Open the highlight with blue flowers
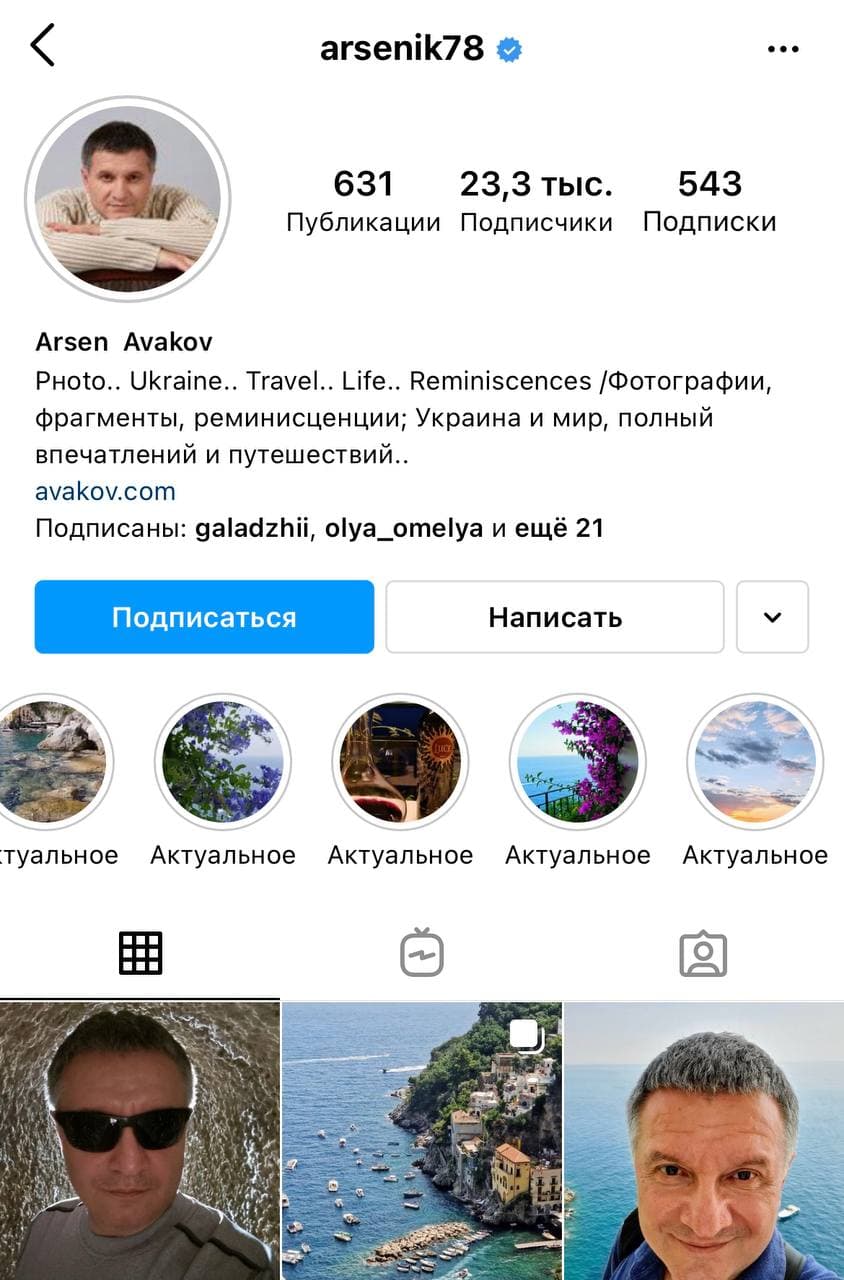844x1280 pixels. pos(223,762)
